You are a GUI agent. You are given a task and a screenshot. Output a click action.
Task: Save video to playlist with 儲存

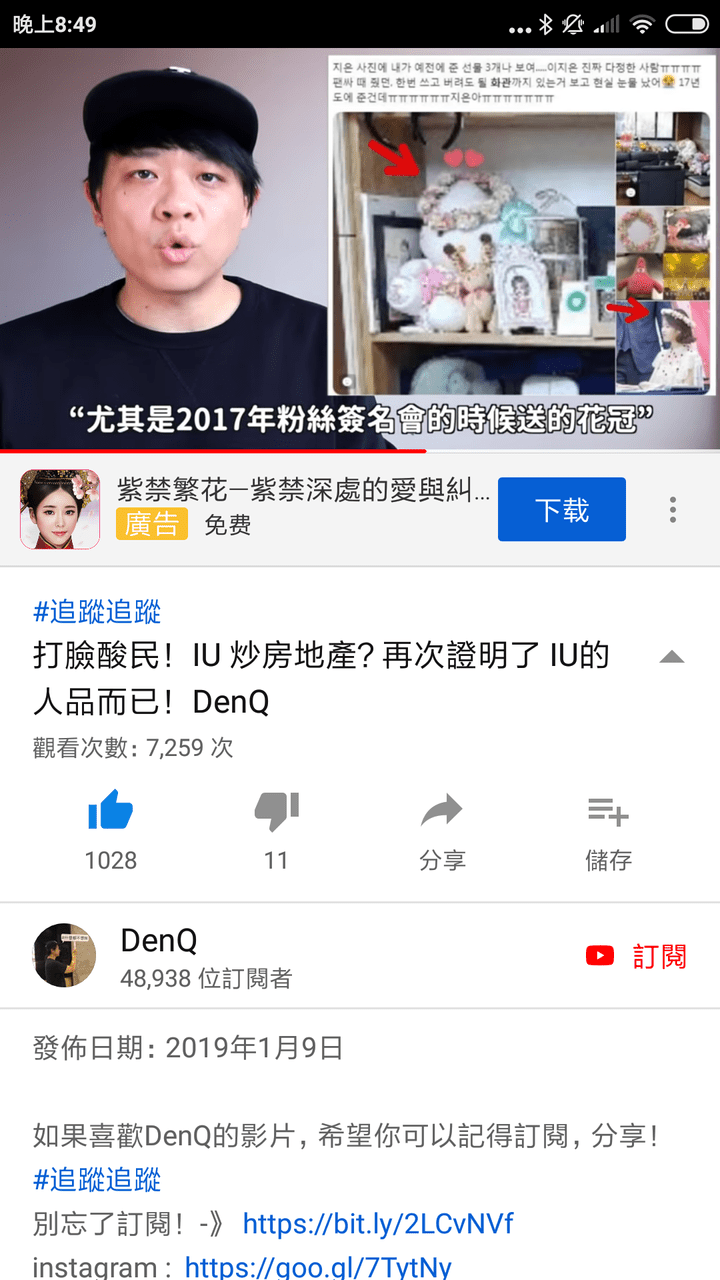pyautogui.click(x=608, y=831)
